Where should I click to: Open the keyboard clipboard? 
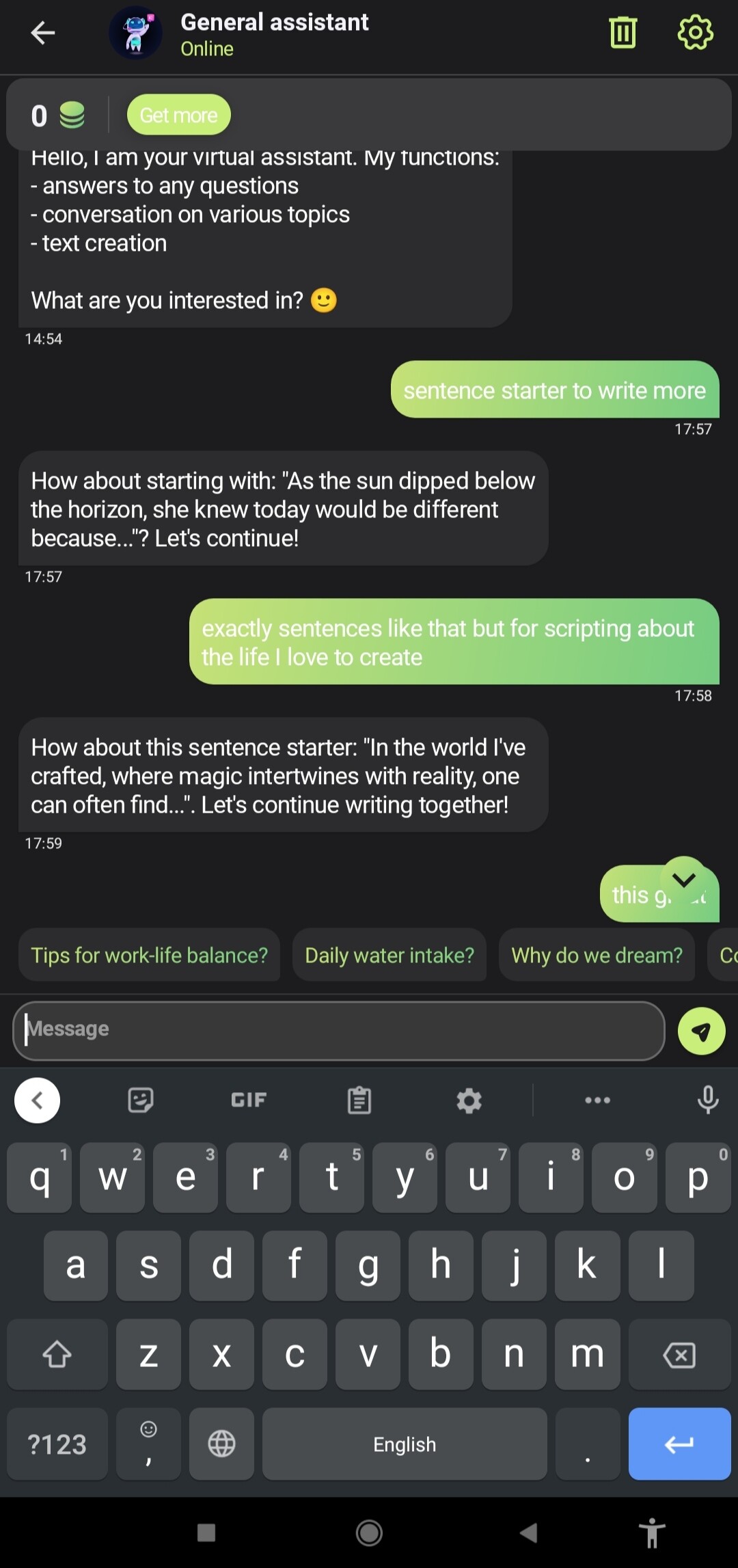[x=359, y=1100]
